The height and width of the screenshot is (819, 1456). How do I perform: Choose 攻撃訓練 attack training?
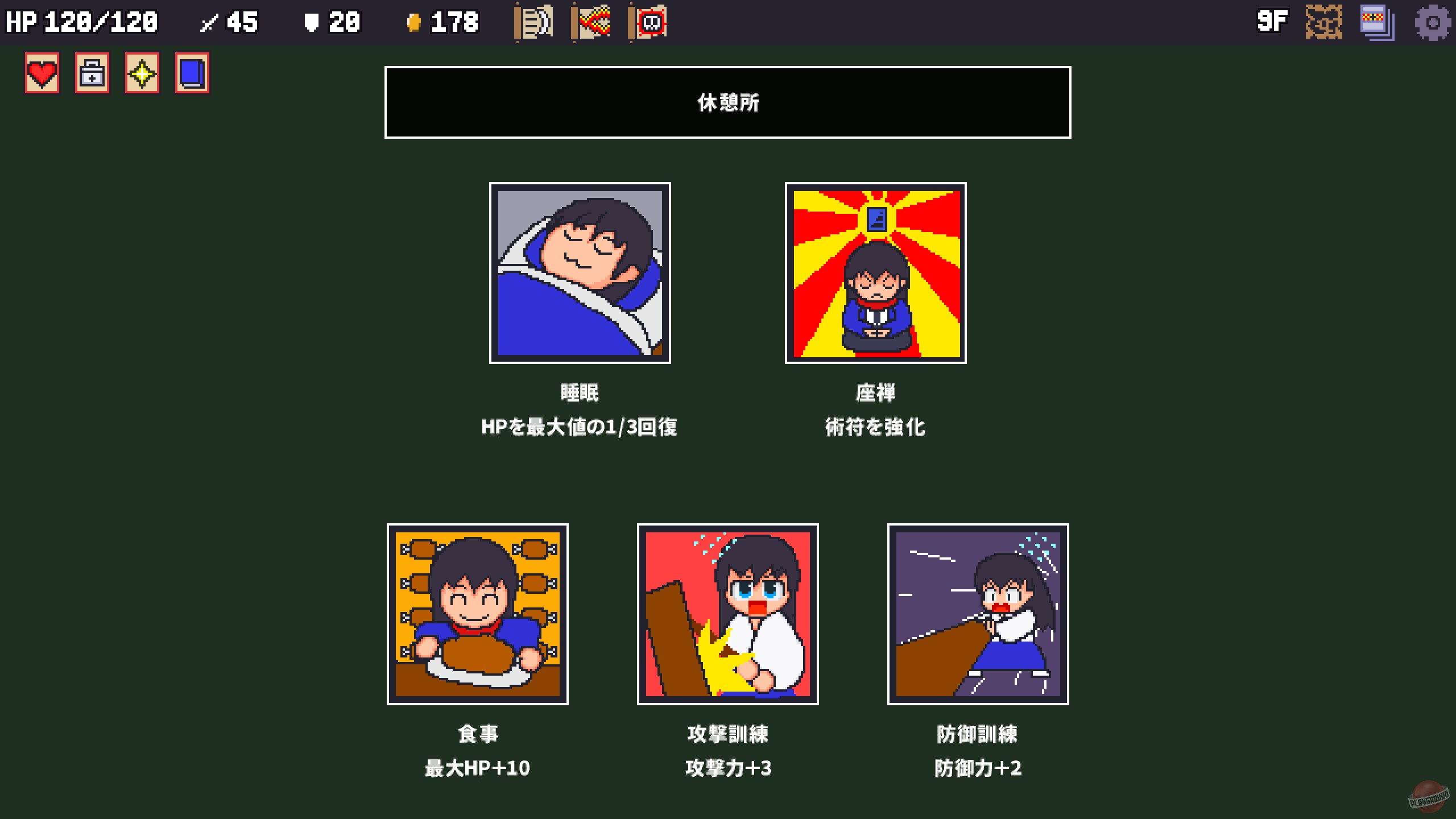(727, 614)
